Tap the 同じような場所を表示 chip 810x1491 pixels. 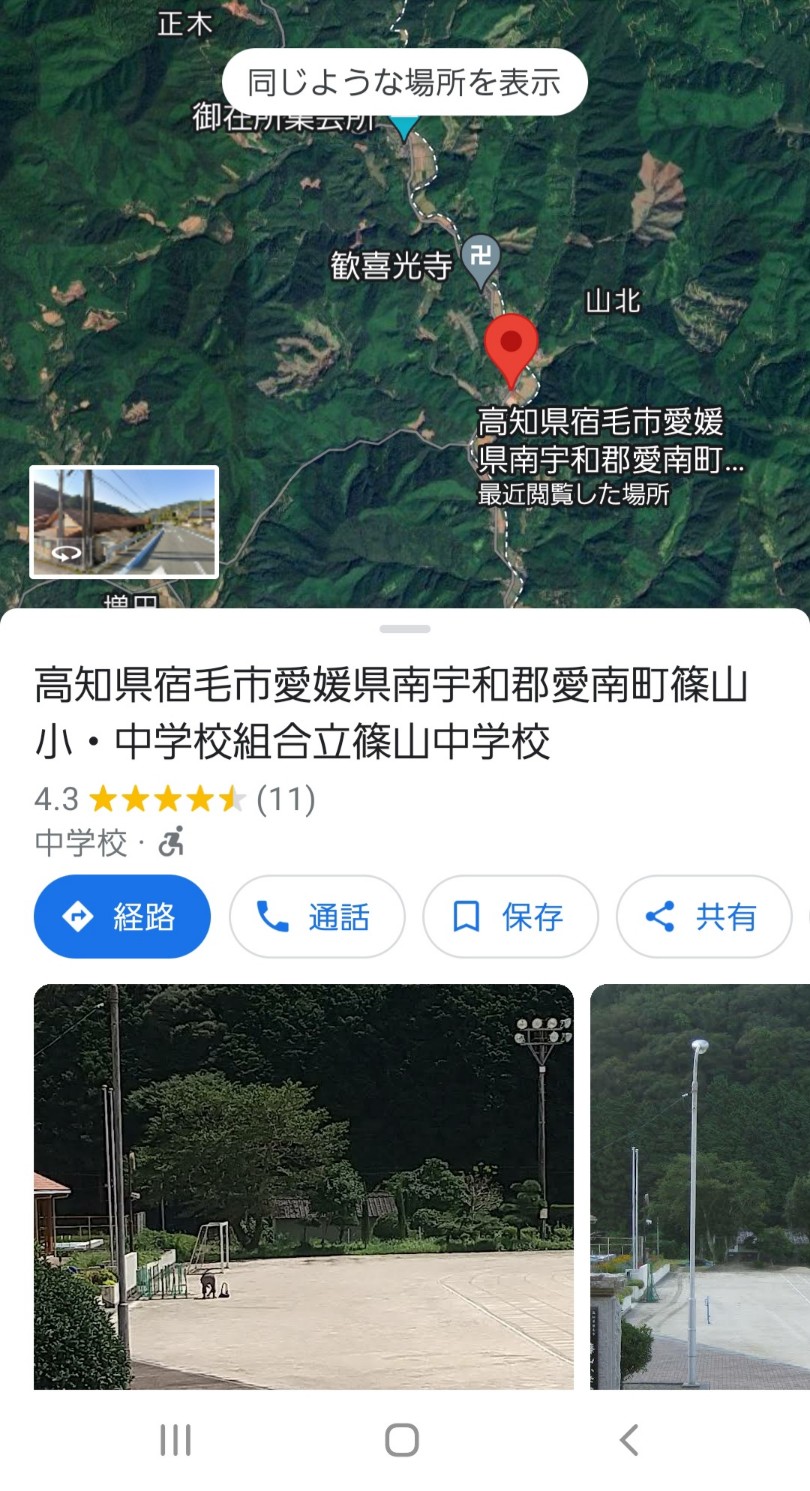pos(404,82)
